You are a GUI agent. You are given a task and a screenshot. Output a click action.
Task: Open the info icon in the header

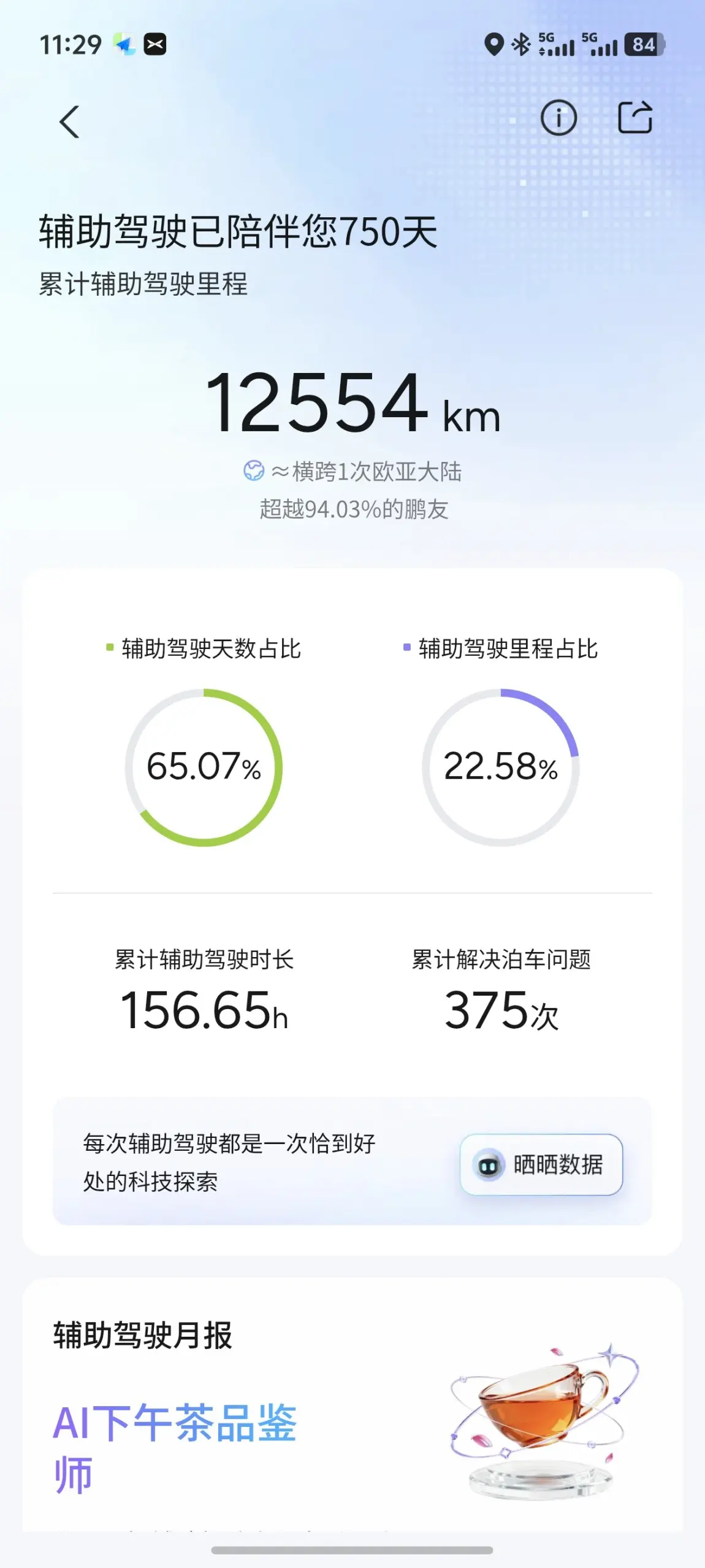coord(558,117)
